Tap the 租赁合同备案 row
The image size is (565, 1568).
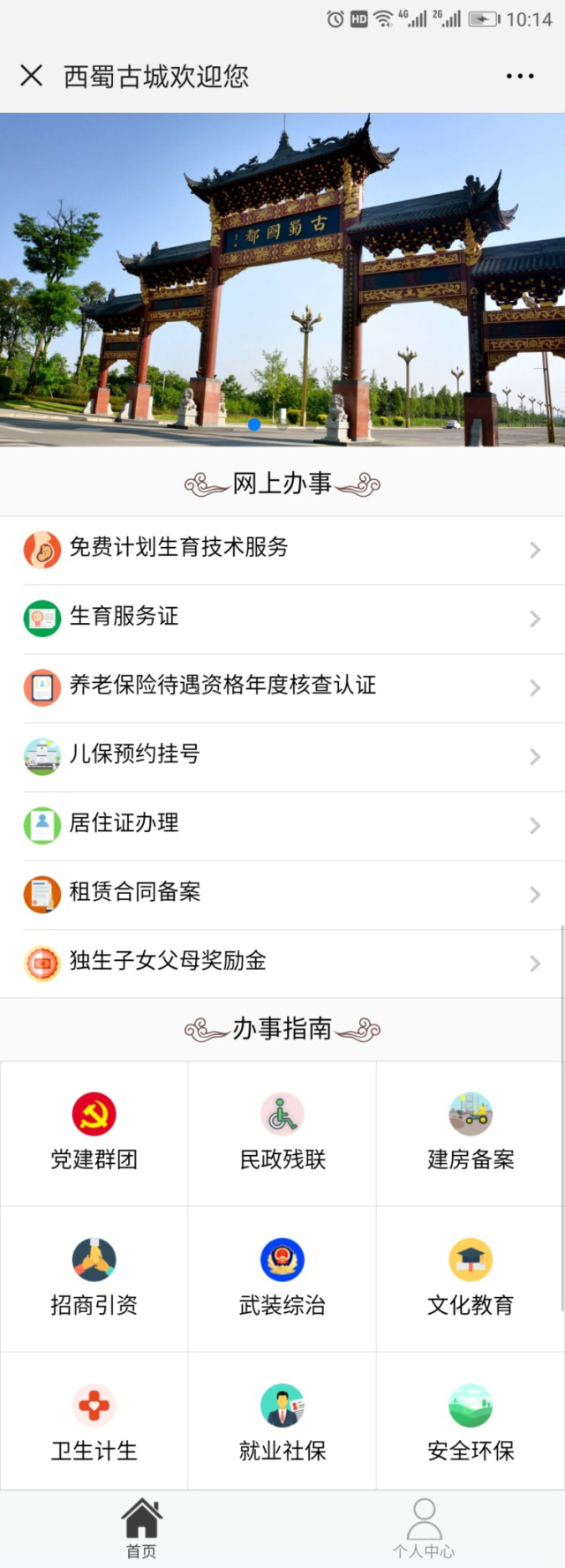click(x=282, y=893)
